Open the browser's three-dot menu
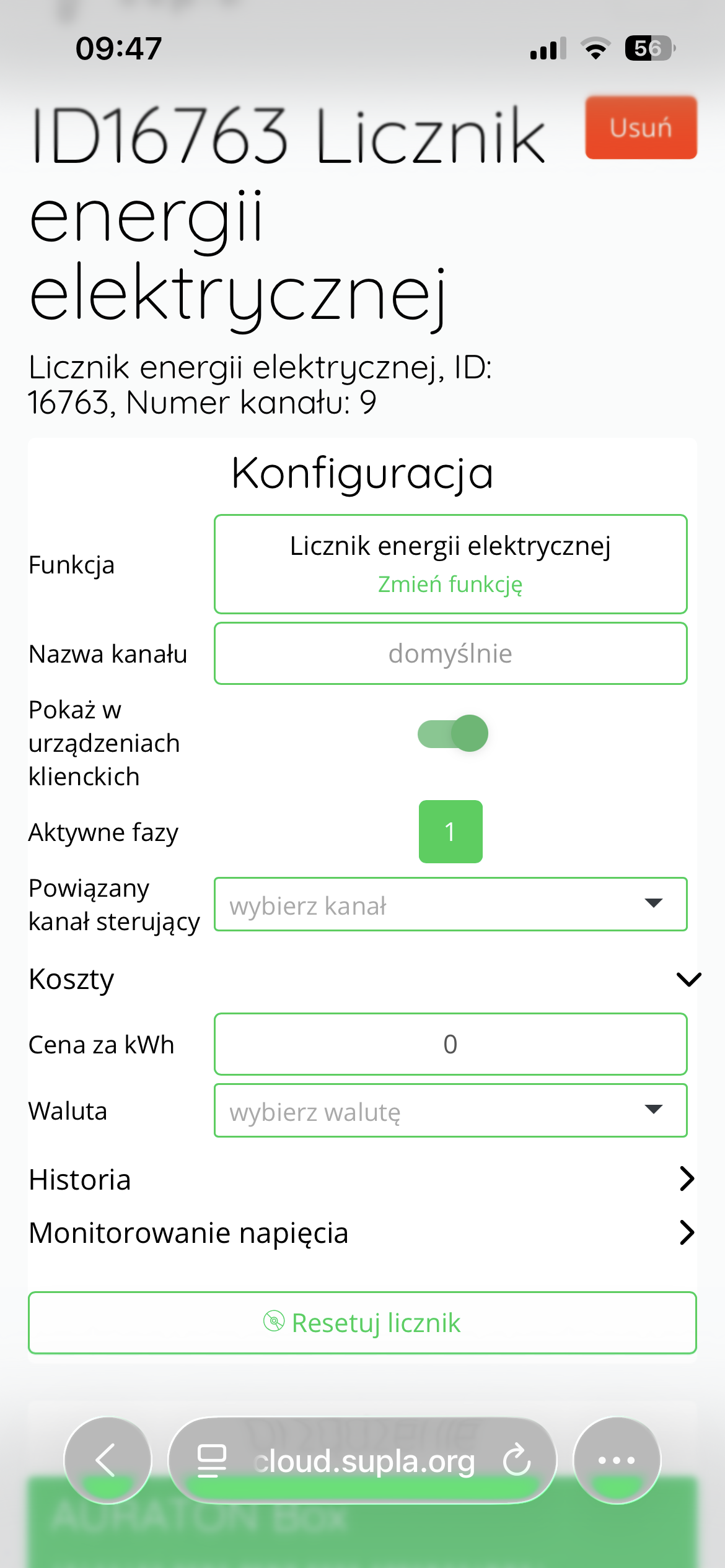This screenshot has height=1568, width=725. click(x=617, y=1460)
